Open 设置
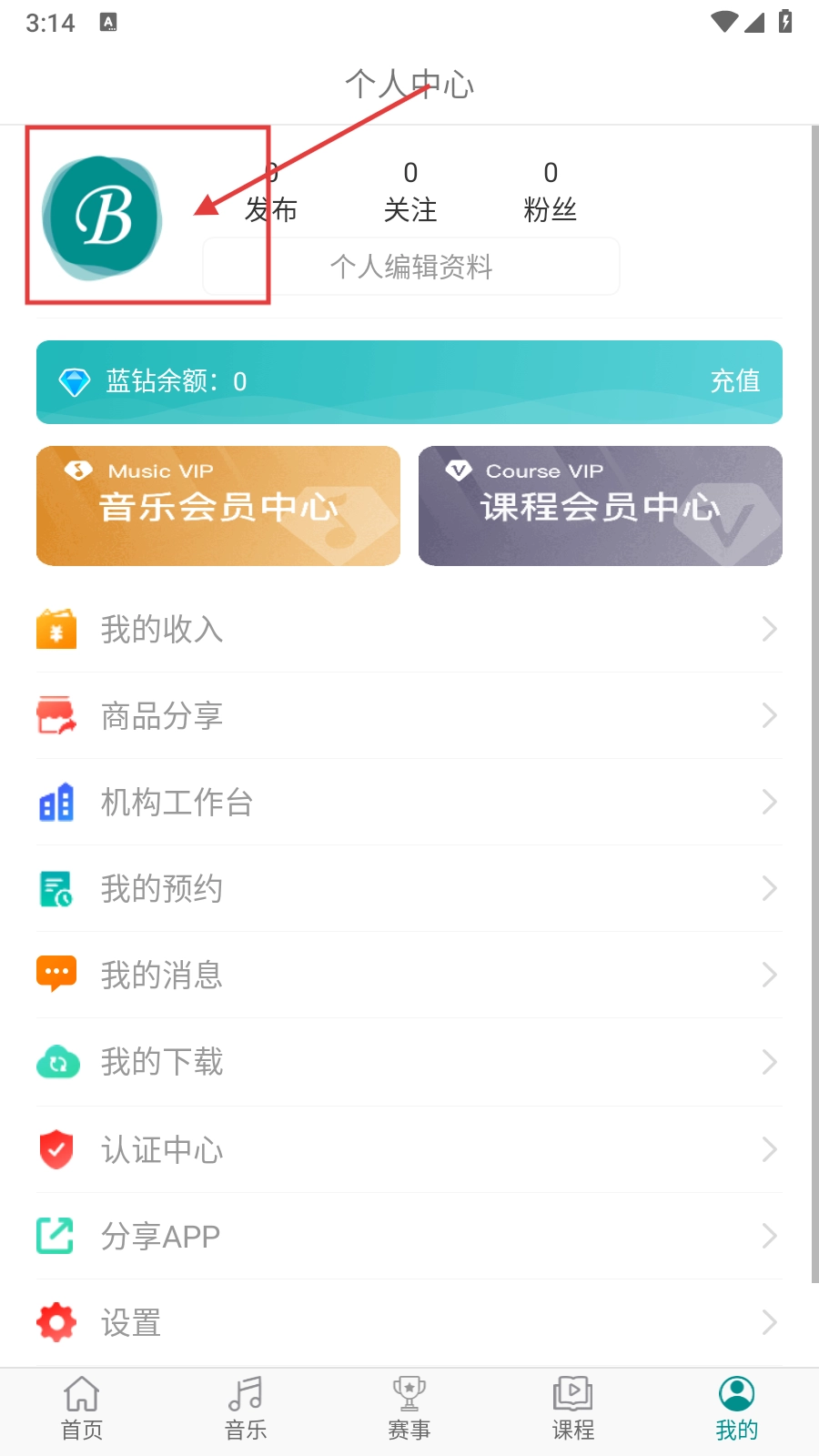The image size is (819, 1456). 409,1323
